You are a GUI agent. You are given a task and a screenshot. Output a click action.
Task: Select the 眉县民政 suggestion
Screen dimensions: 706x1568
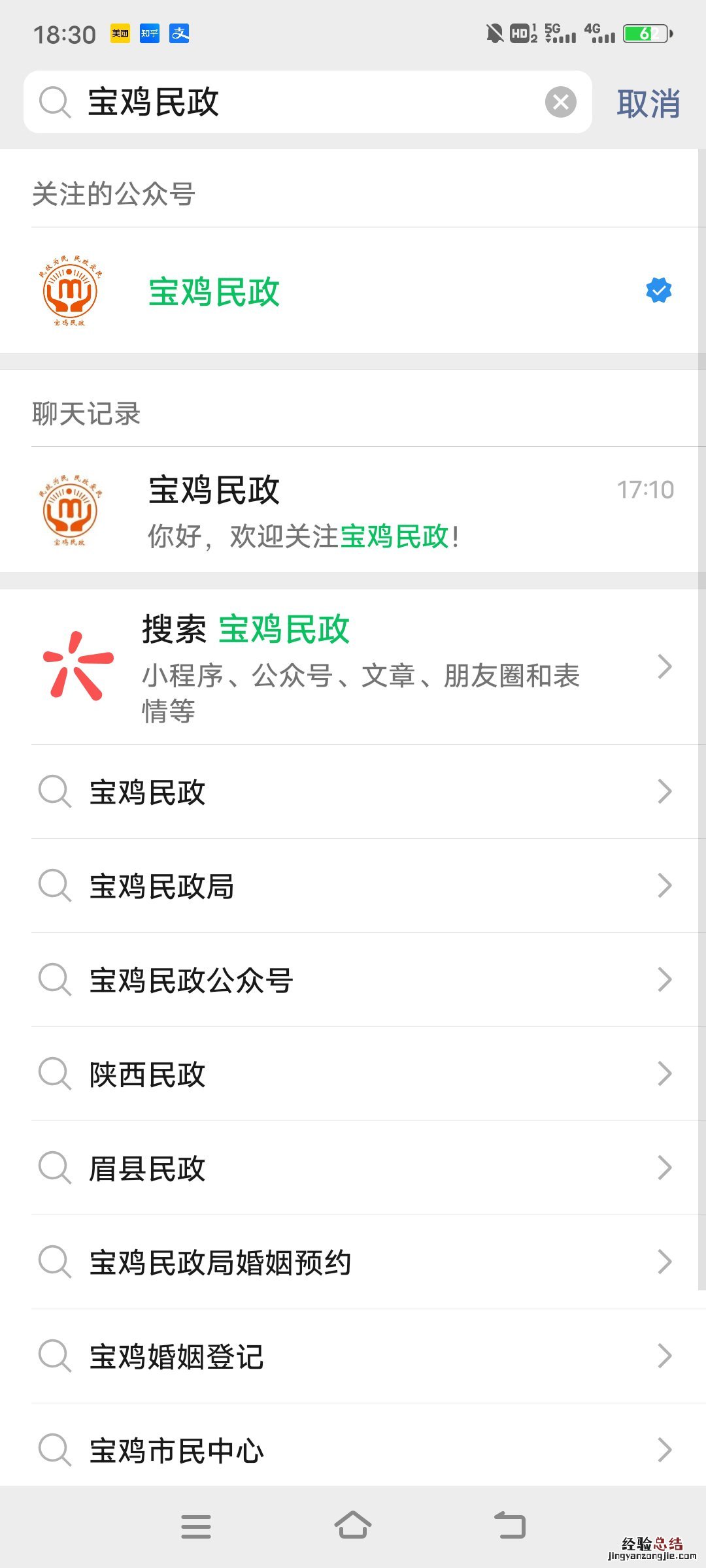[353, 1168]
